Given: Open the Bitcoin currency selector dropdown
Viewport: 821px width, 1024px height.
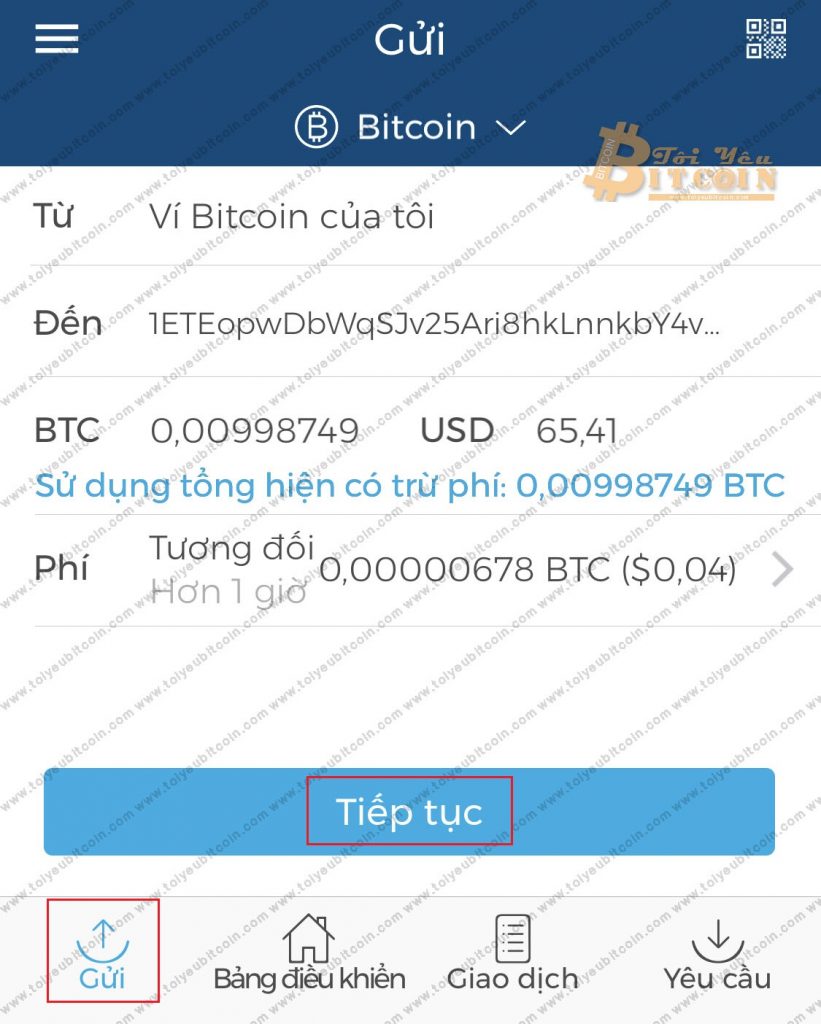Looking at the screenshot, I should tap(510, 128).
